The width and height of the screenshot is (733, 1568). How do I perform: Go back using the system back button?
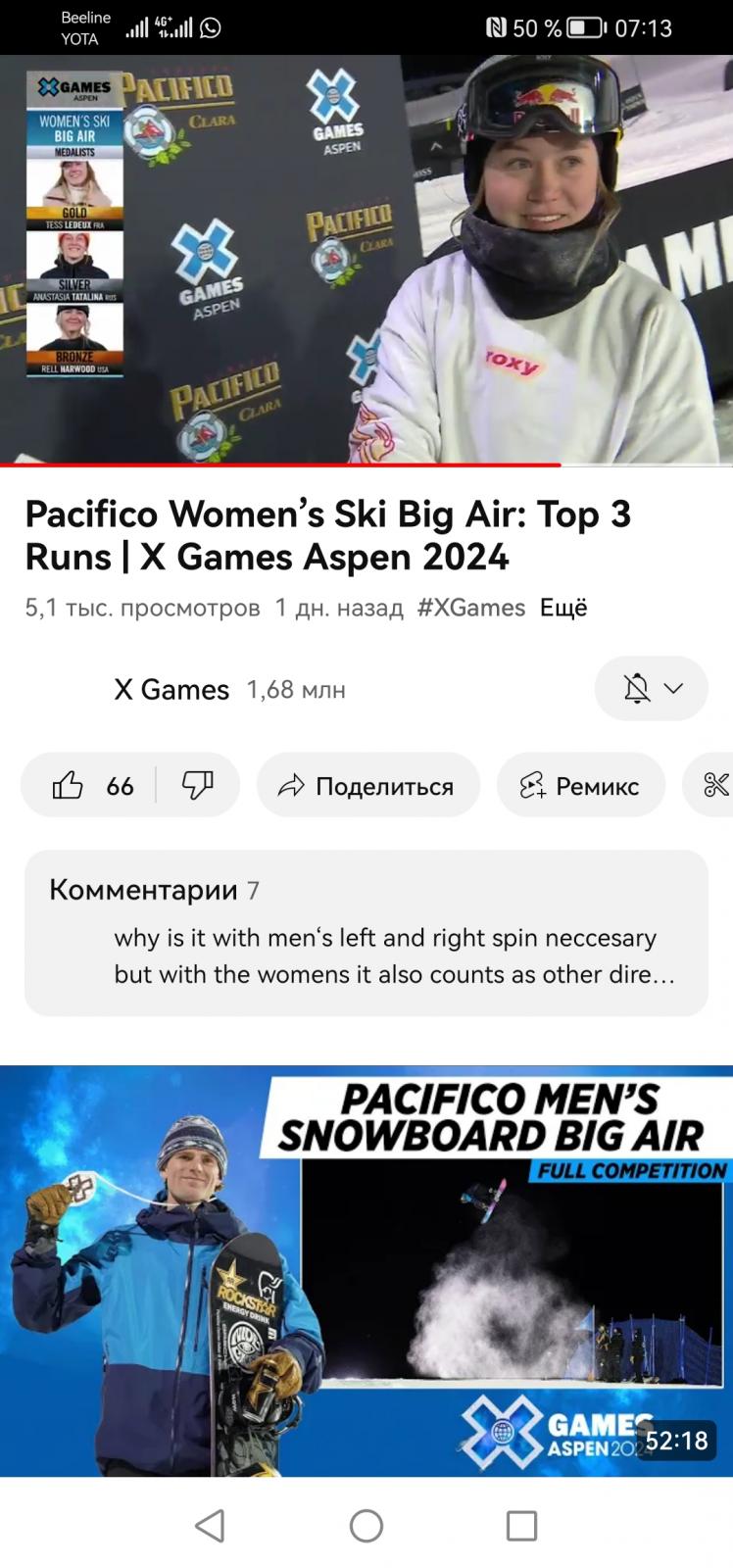(x=210, y=1526)
